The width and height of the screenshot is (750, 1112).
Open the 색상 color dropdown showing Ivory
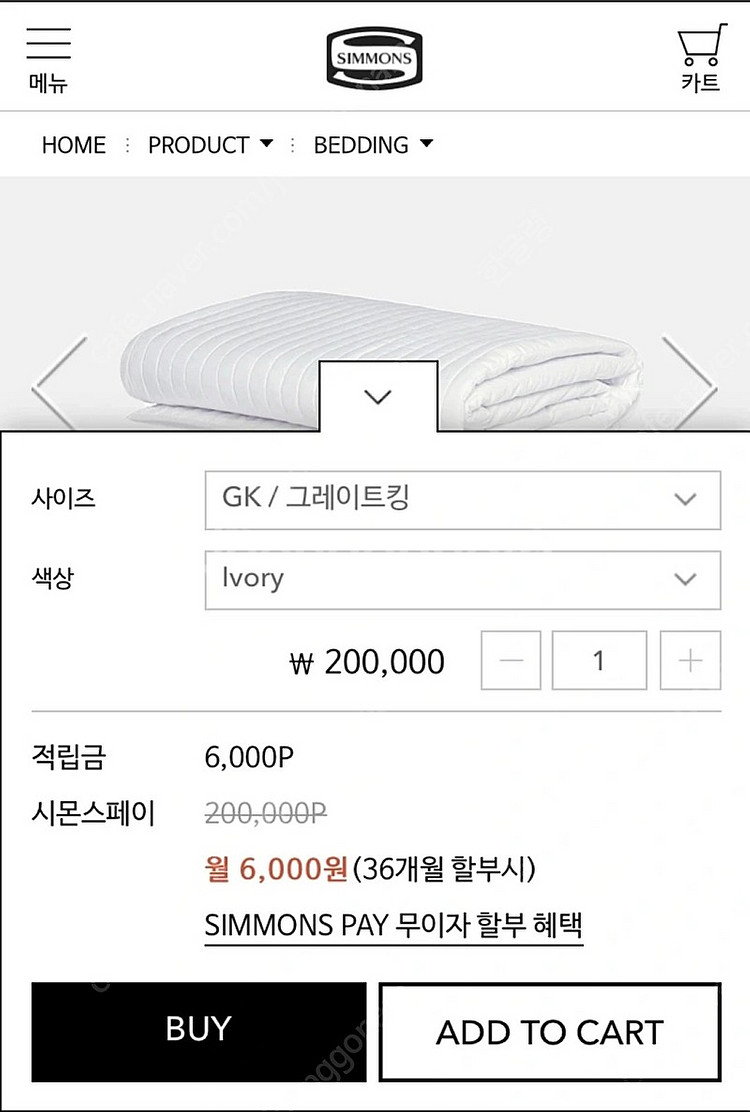click(x=462, y=578)
